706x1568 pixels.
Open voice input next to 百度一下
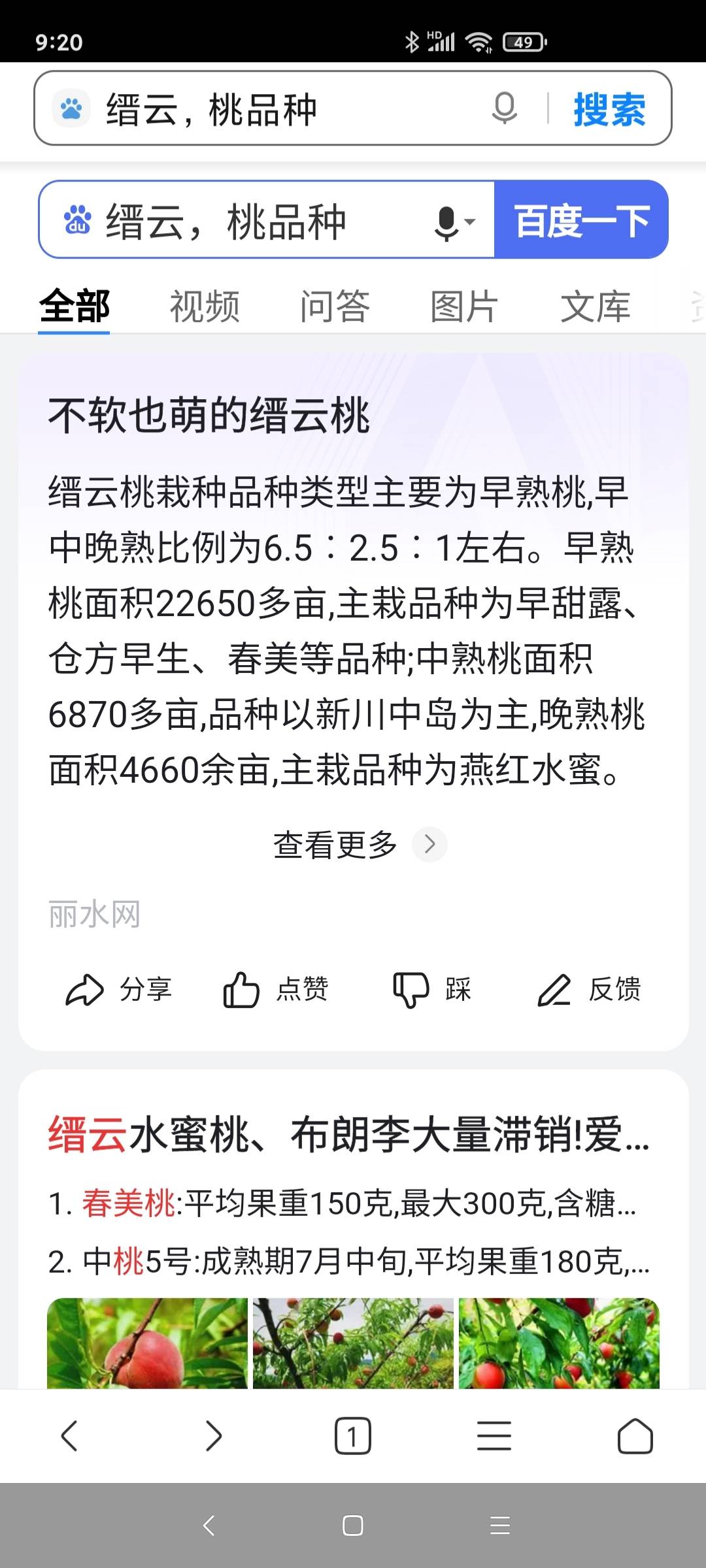pyautogui.click(x=454, y=222)
